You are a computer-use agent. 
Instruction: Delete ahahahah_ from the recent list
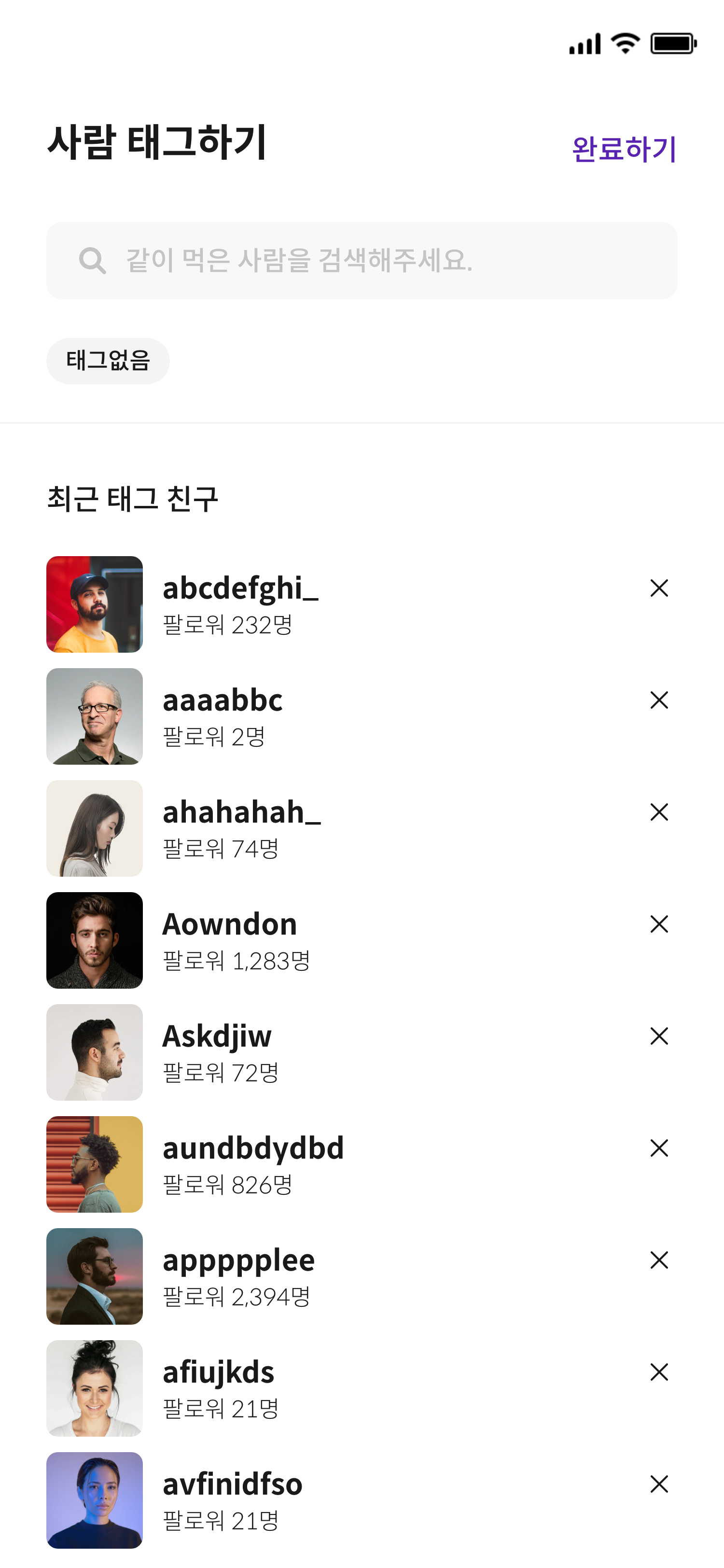tap(659, 812)
